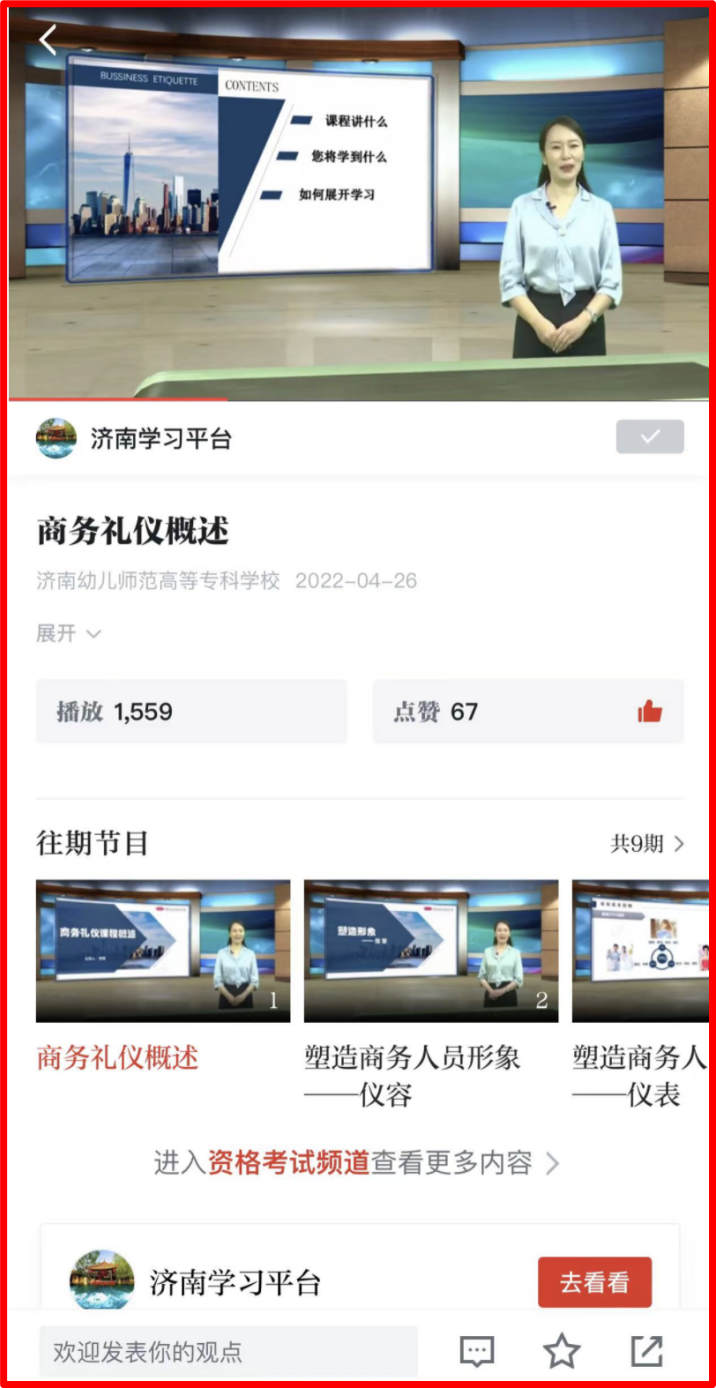The height and width of the screenshot is (1388, 716).
Task: Open the comment field 欢迎发表你的观点
Action: click(228, 1352)
